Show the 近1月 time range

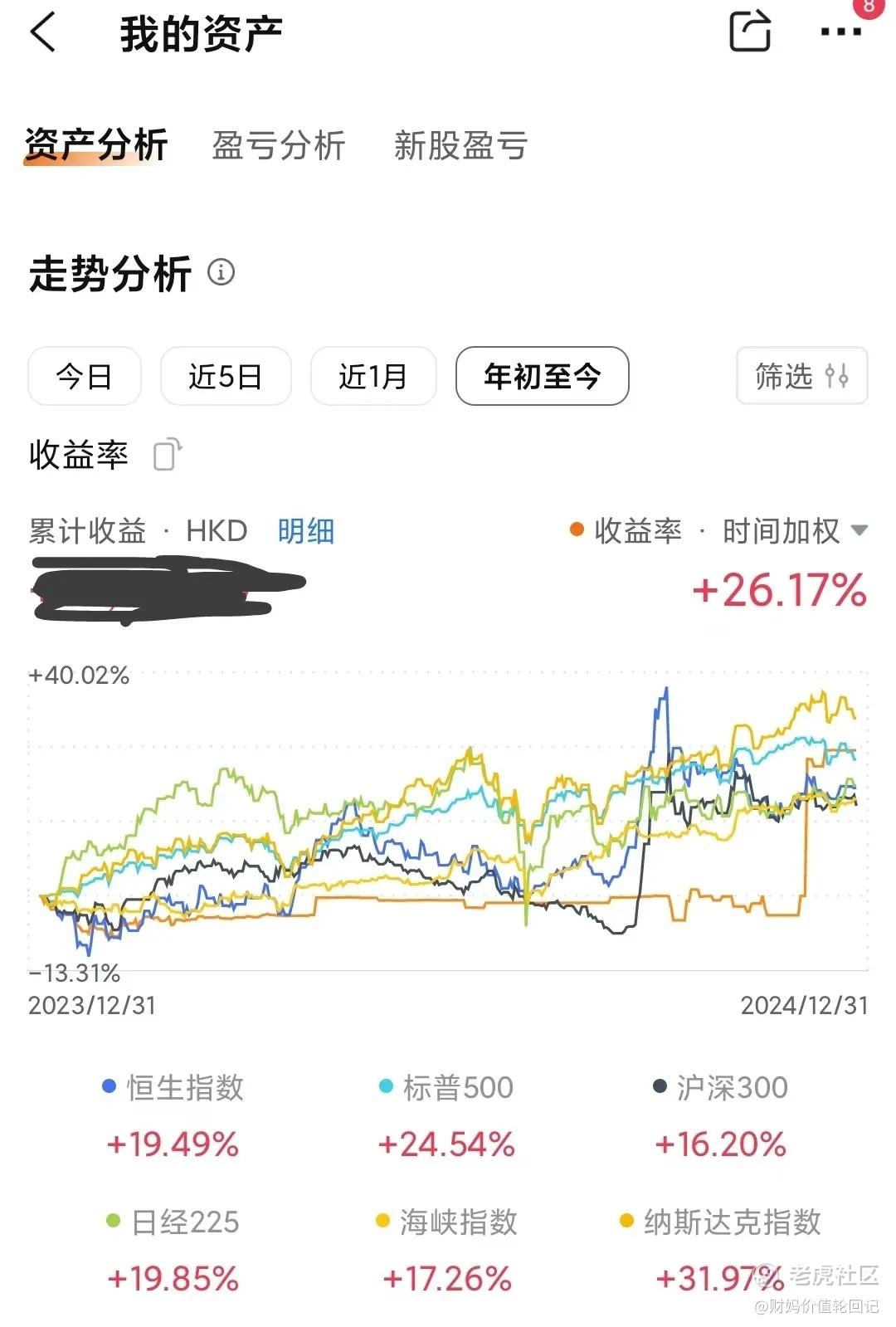coord(373,376)
